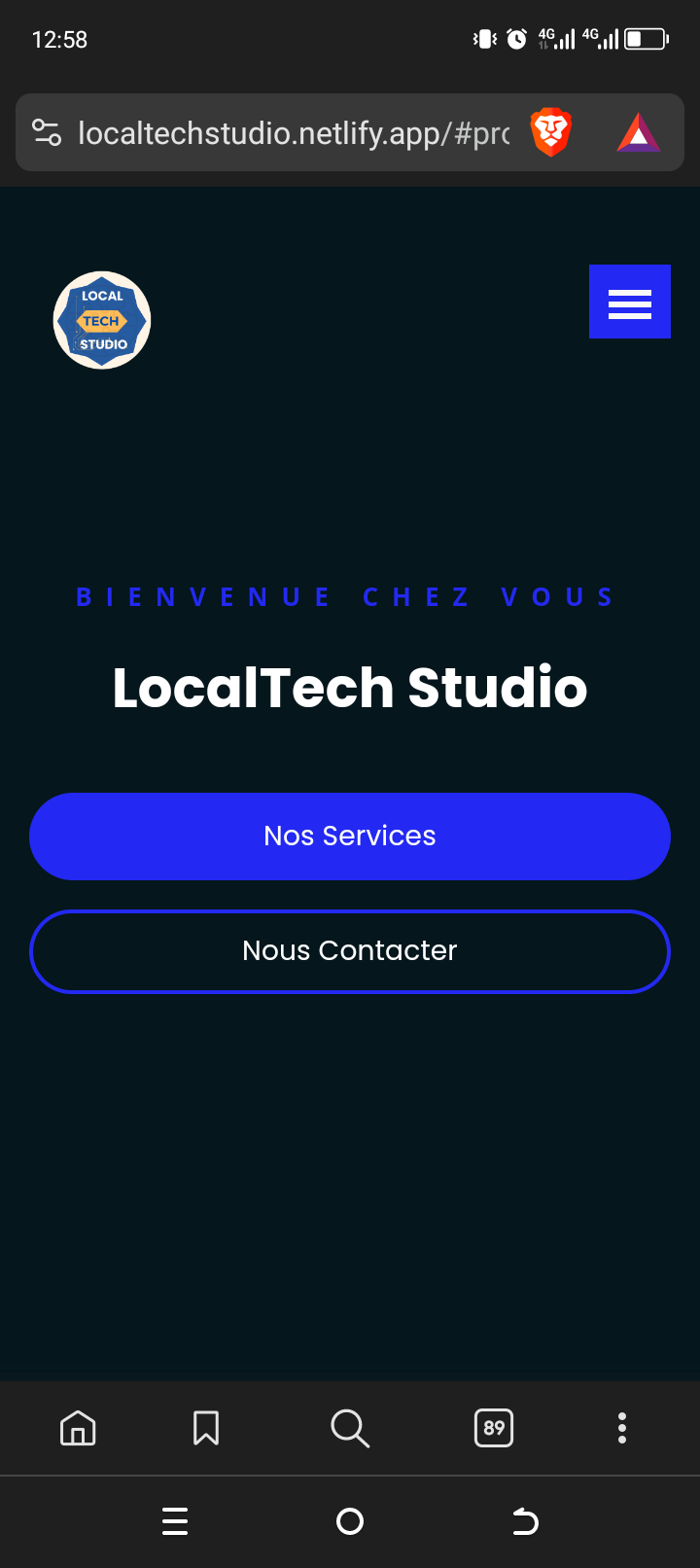Tap the LocalTech Studio logo link
The image size is (700, 1568).
(x=102, y=320)
